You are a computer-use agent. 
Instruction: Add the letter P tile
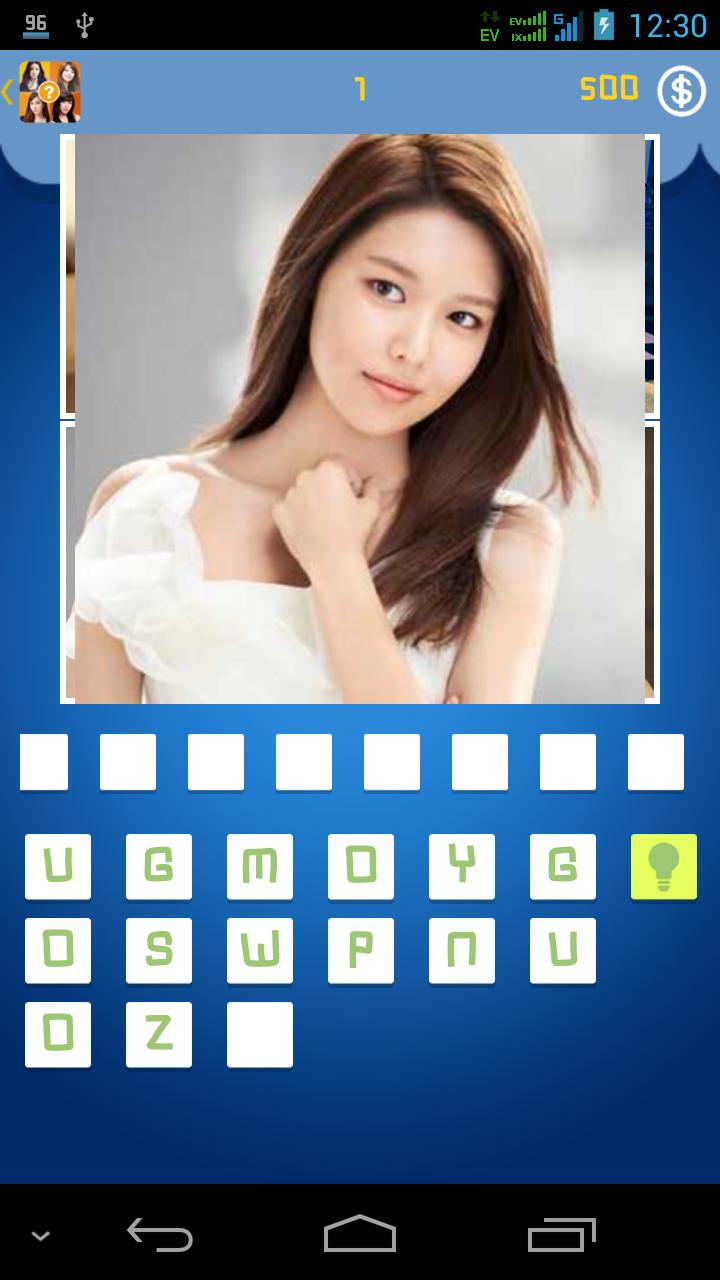tap(361, 951)
